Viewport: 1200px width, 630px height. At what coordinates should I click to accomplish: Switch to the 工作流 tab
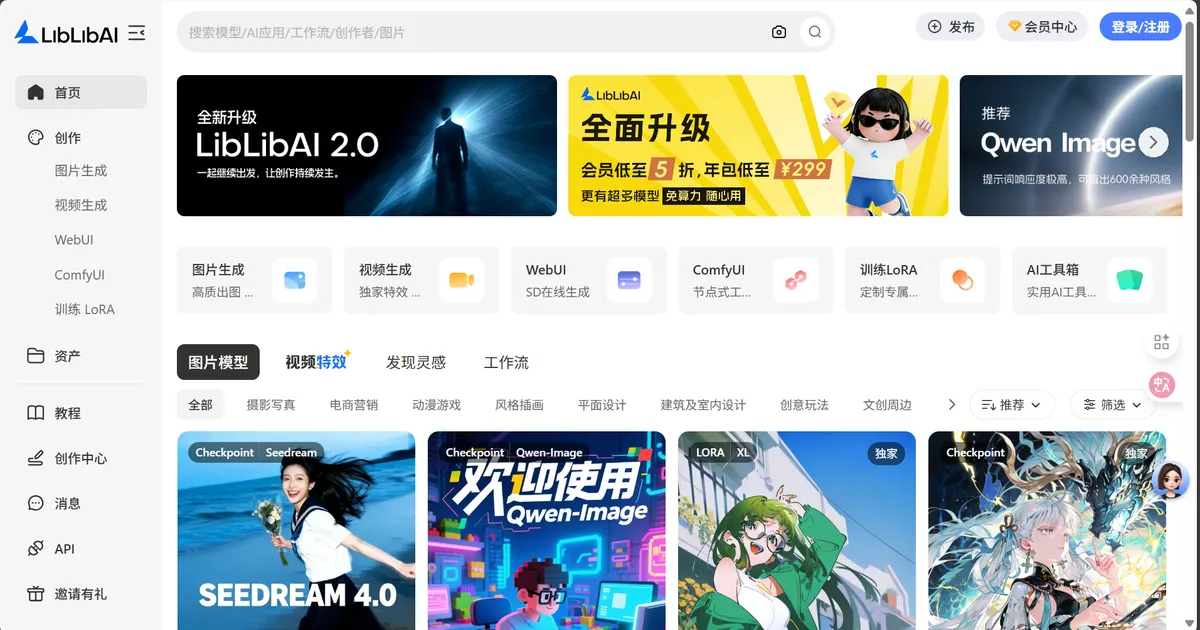click(x=506, y=362)
